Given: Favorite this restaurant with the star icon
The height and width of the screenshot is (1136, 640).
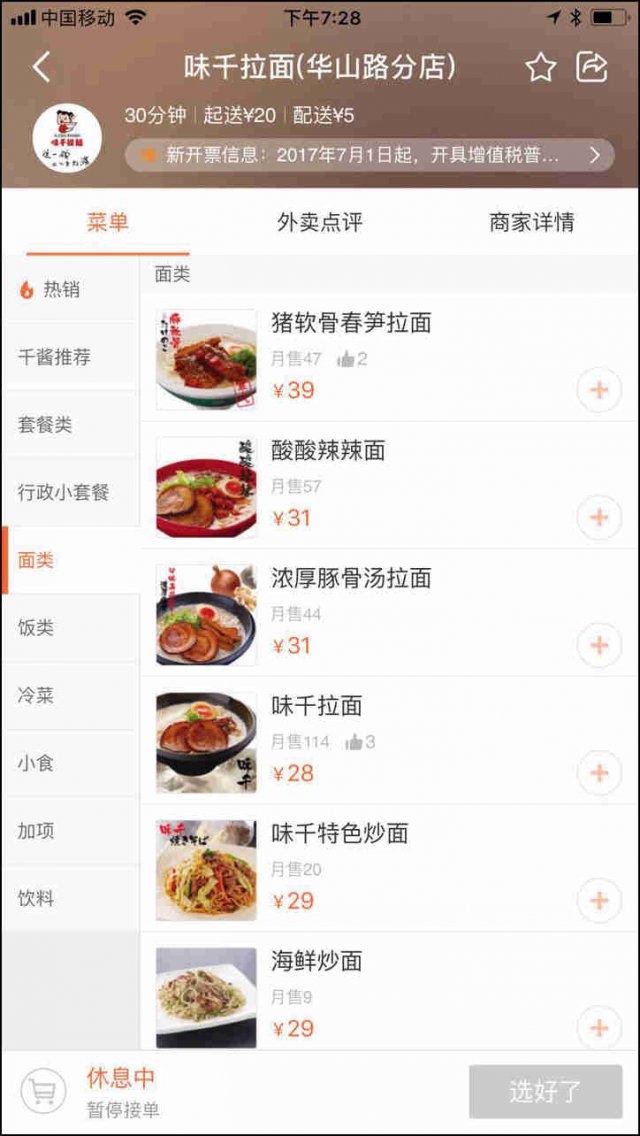Looking at the screenshot, I should (540, 67).
